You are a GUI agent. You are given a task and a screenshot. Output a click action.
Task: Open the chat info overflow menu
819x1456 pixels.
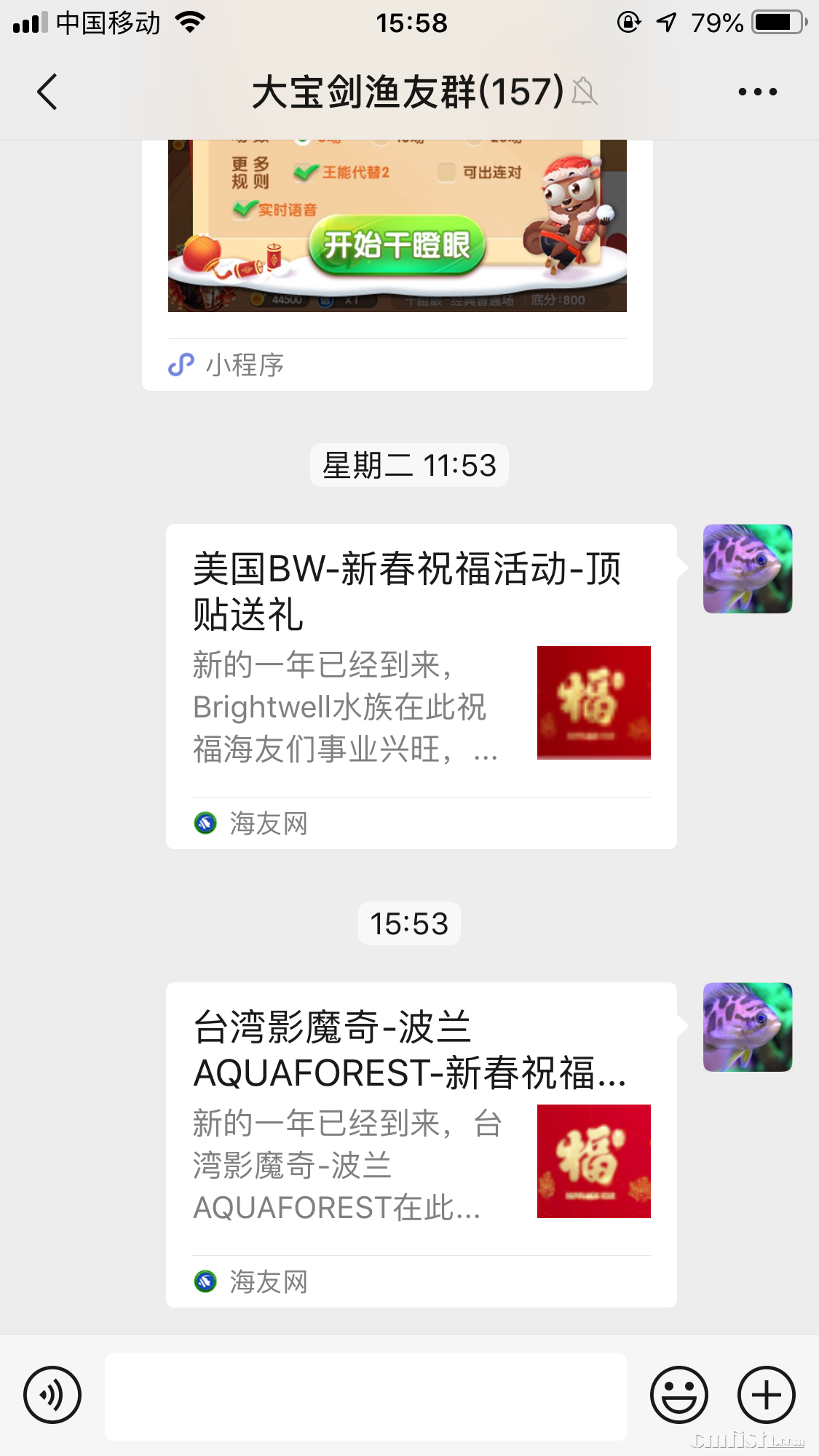[x=757, y=92]
